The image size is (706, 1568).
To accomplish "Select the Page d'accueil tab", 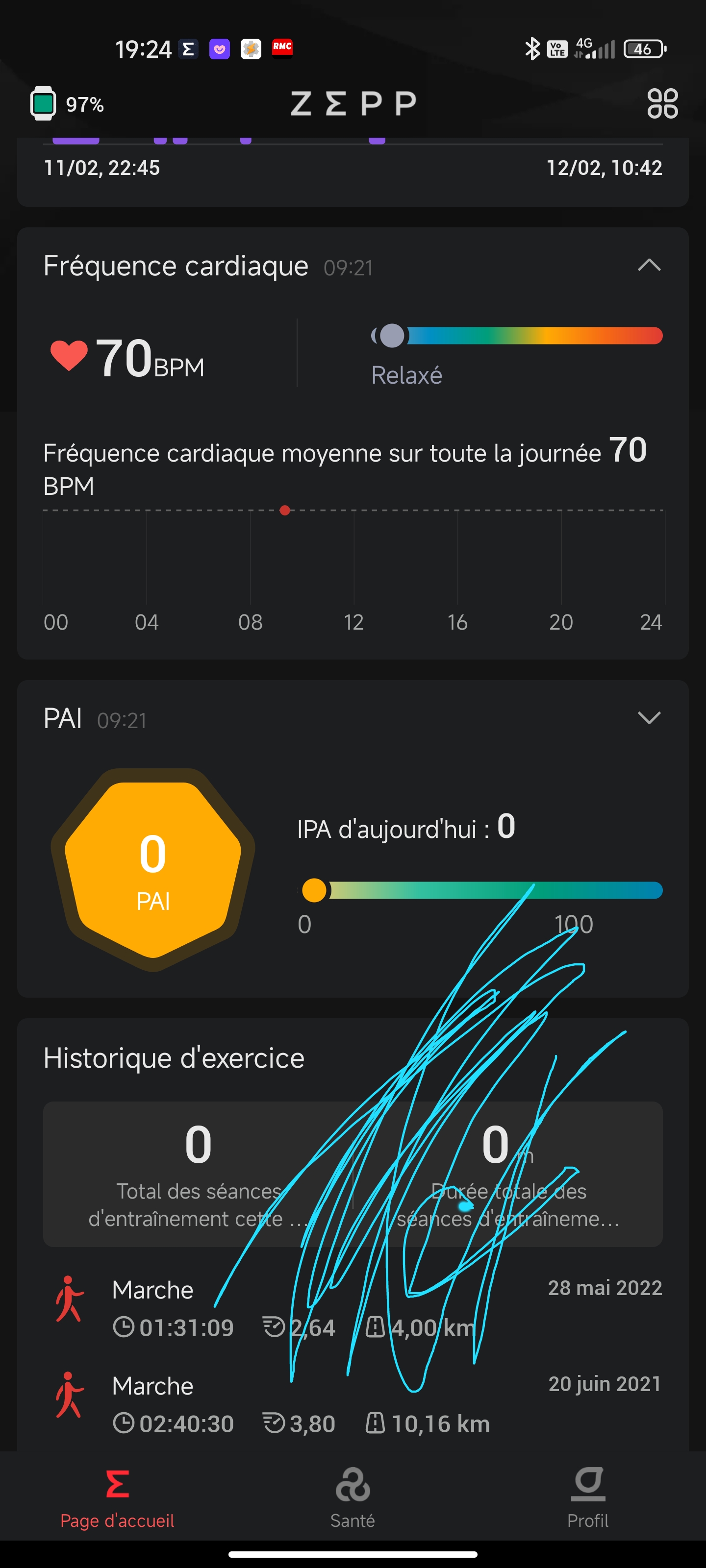I will 118,1498.
